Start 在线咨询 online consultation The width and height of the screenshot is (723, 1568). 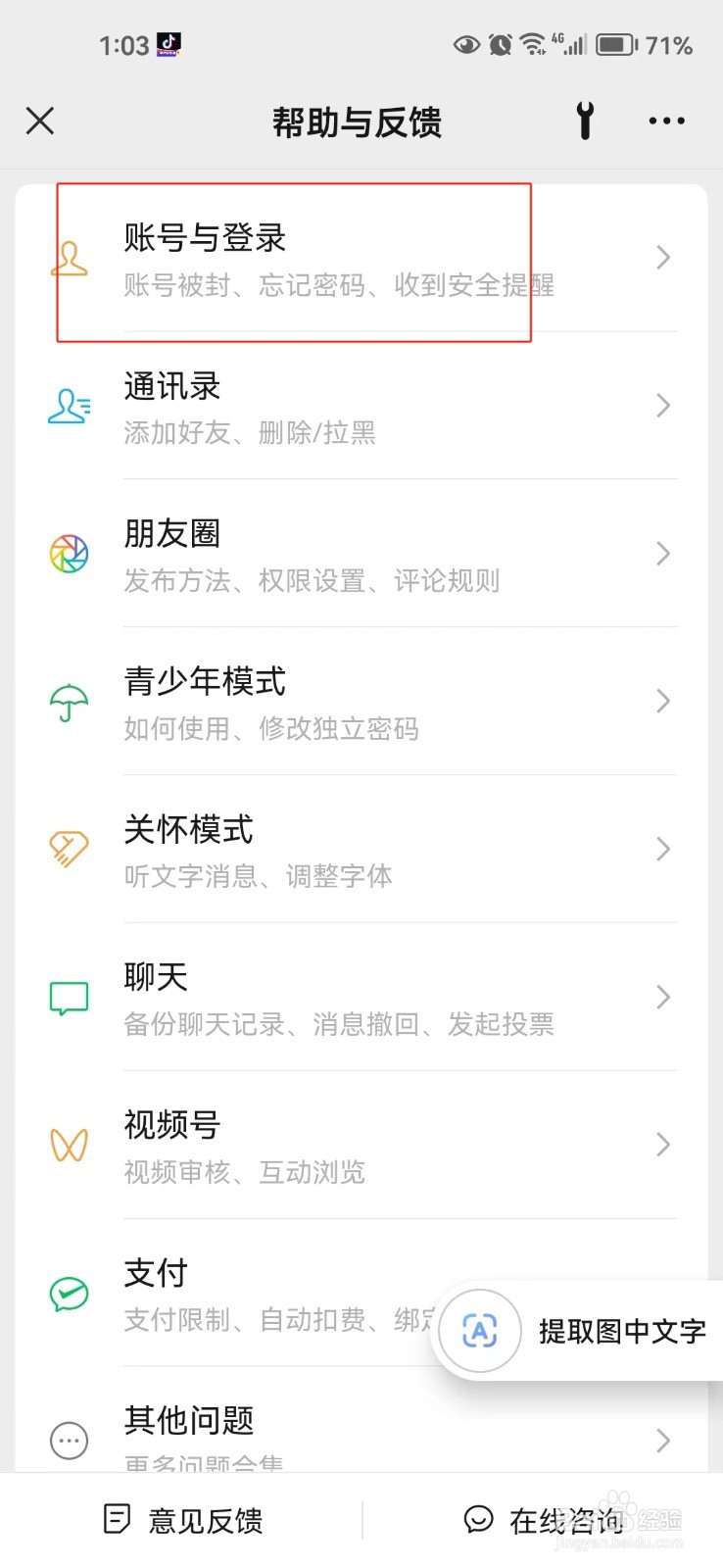click(544, 1520)
